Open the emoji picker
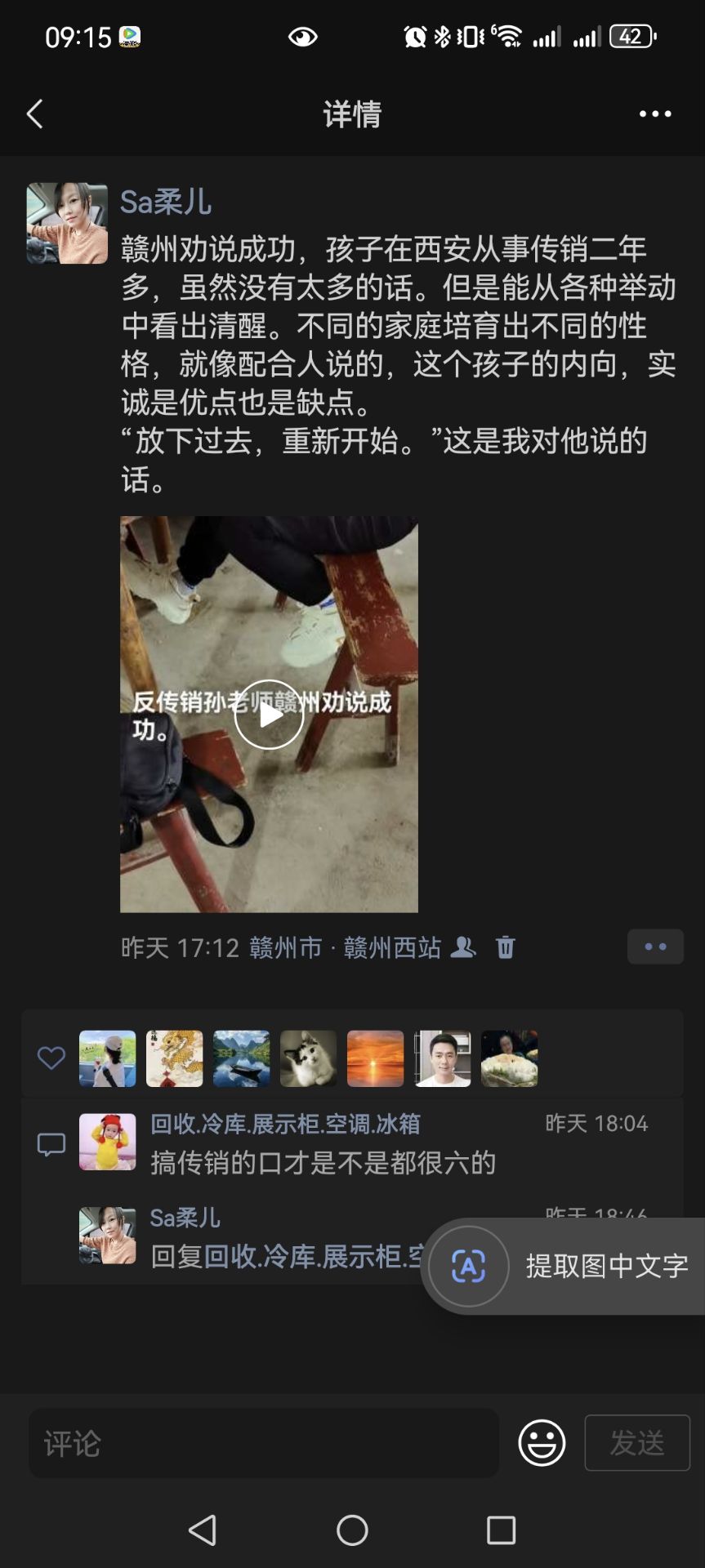Screen dimensions: 705x1568 [542, 1443]
